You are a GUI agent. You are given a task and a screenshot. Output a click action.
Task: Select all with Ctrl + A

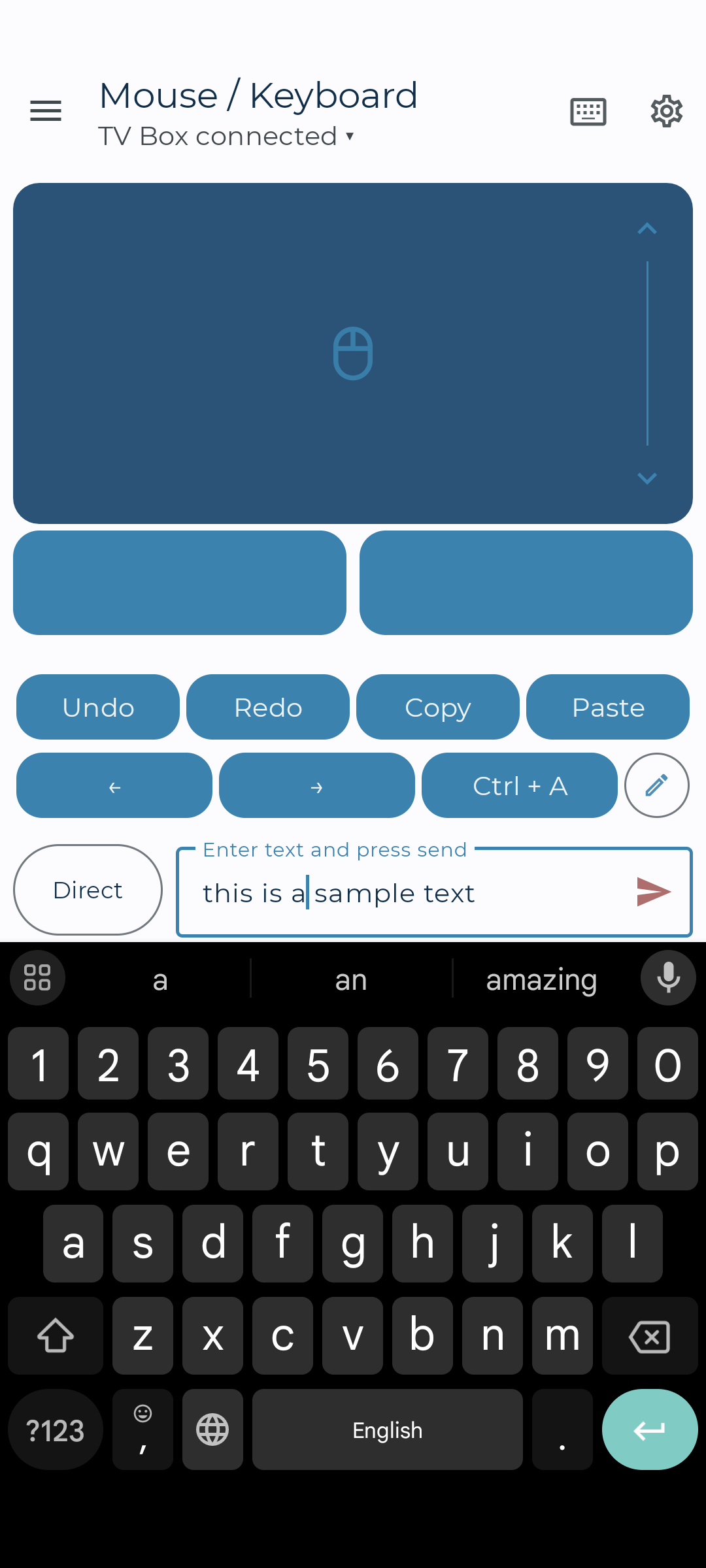520,785
